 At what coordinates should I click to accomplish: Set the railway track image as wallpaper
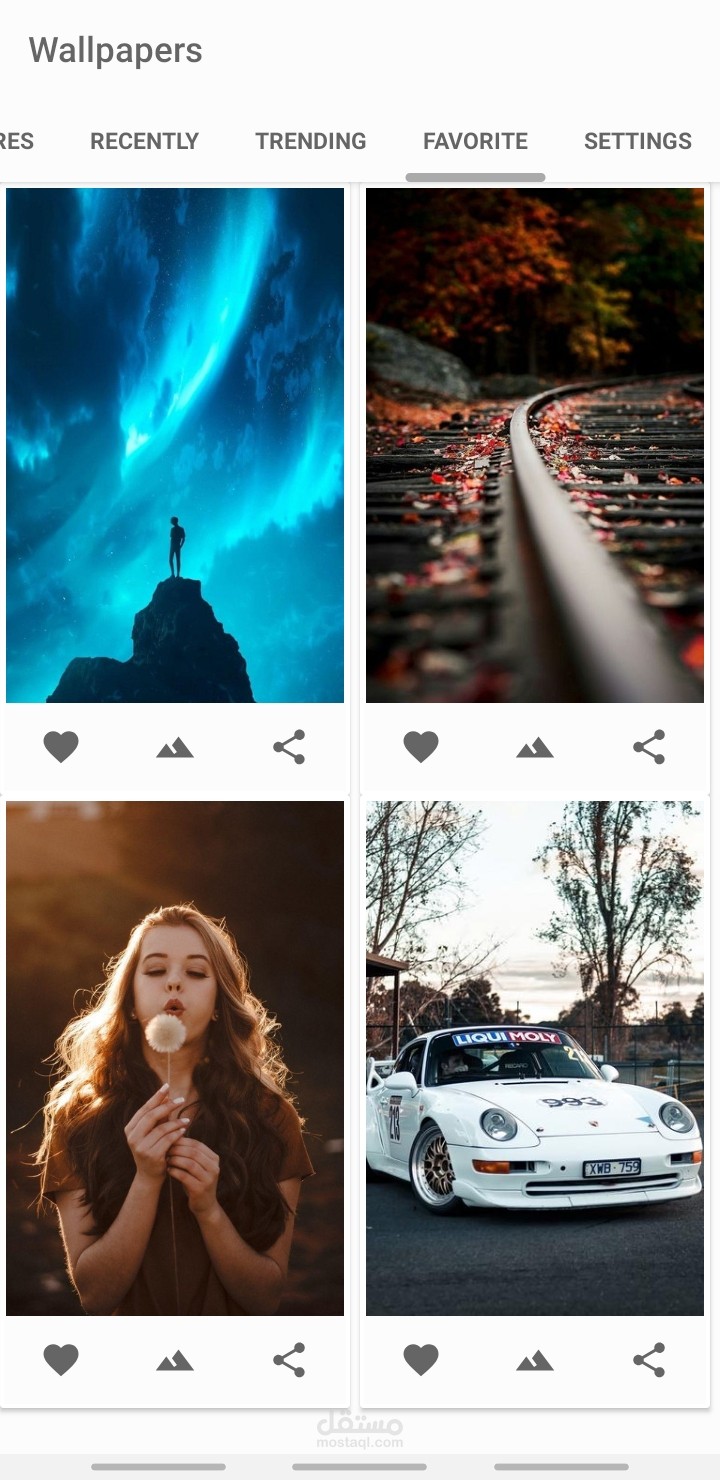click(535, 747)
